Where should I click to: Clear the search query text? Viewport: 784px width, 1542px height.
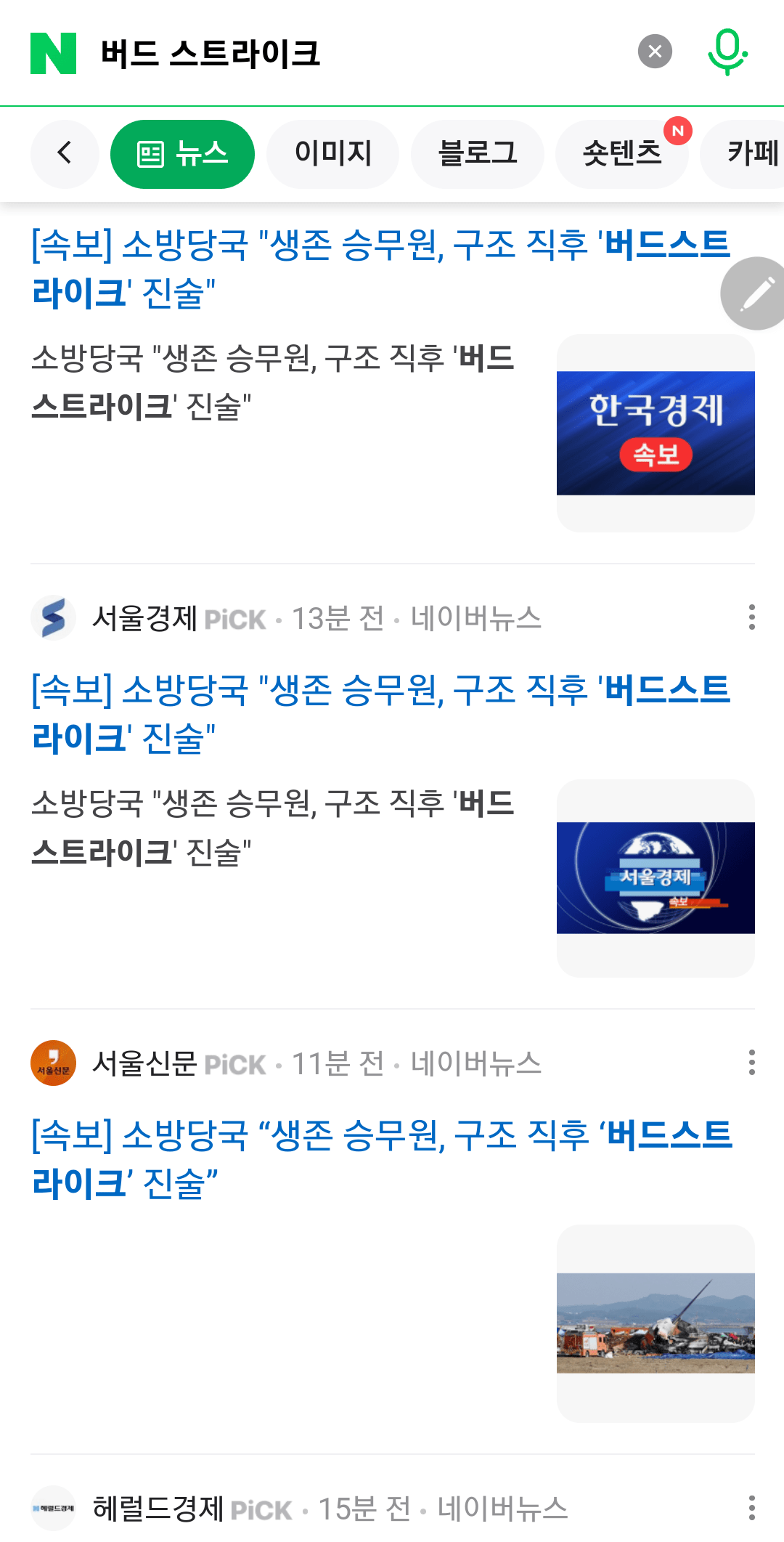655,52
